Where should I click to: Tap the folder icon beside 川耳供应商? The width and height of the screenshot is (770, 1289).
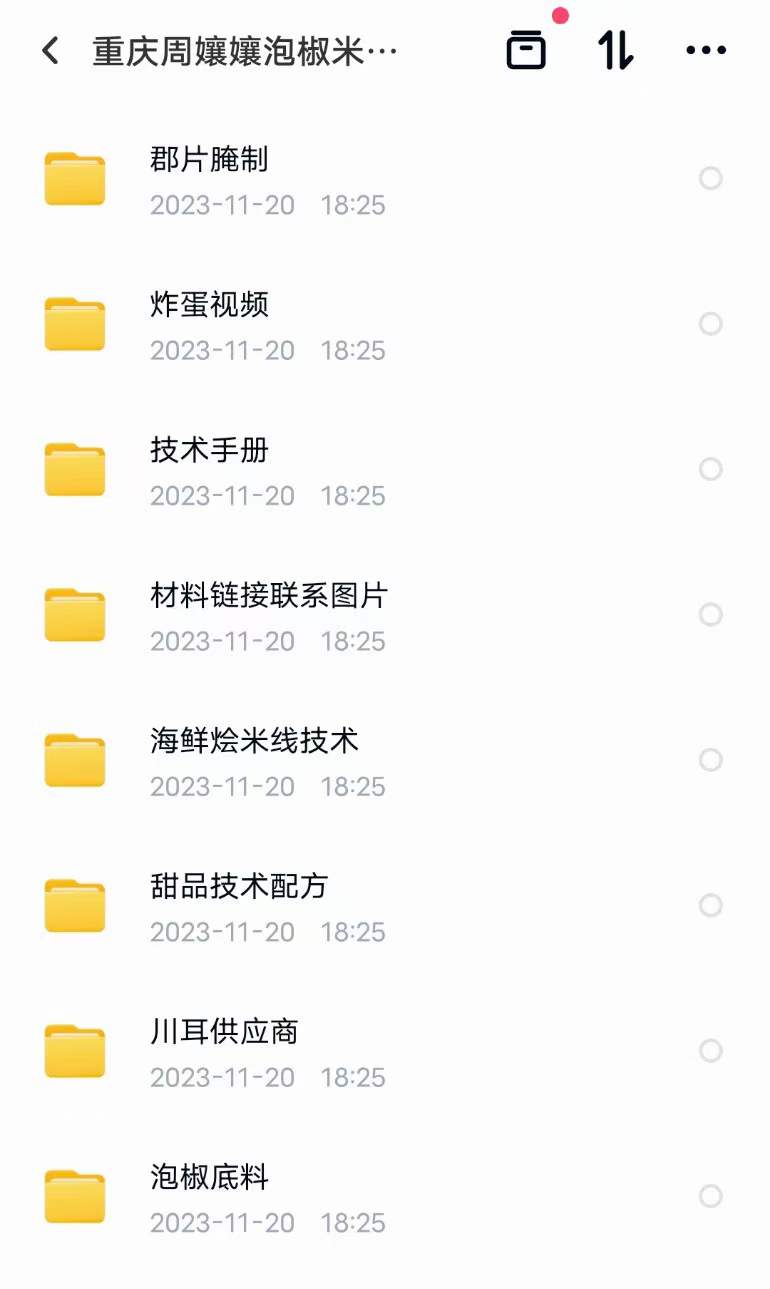pyautogui.click(x=75, y=1050)
